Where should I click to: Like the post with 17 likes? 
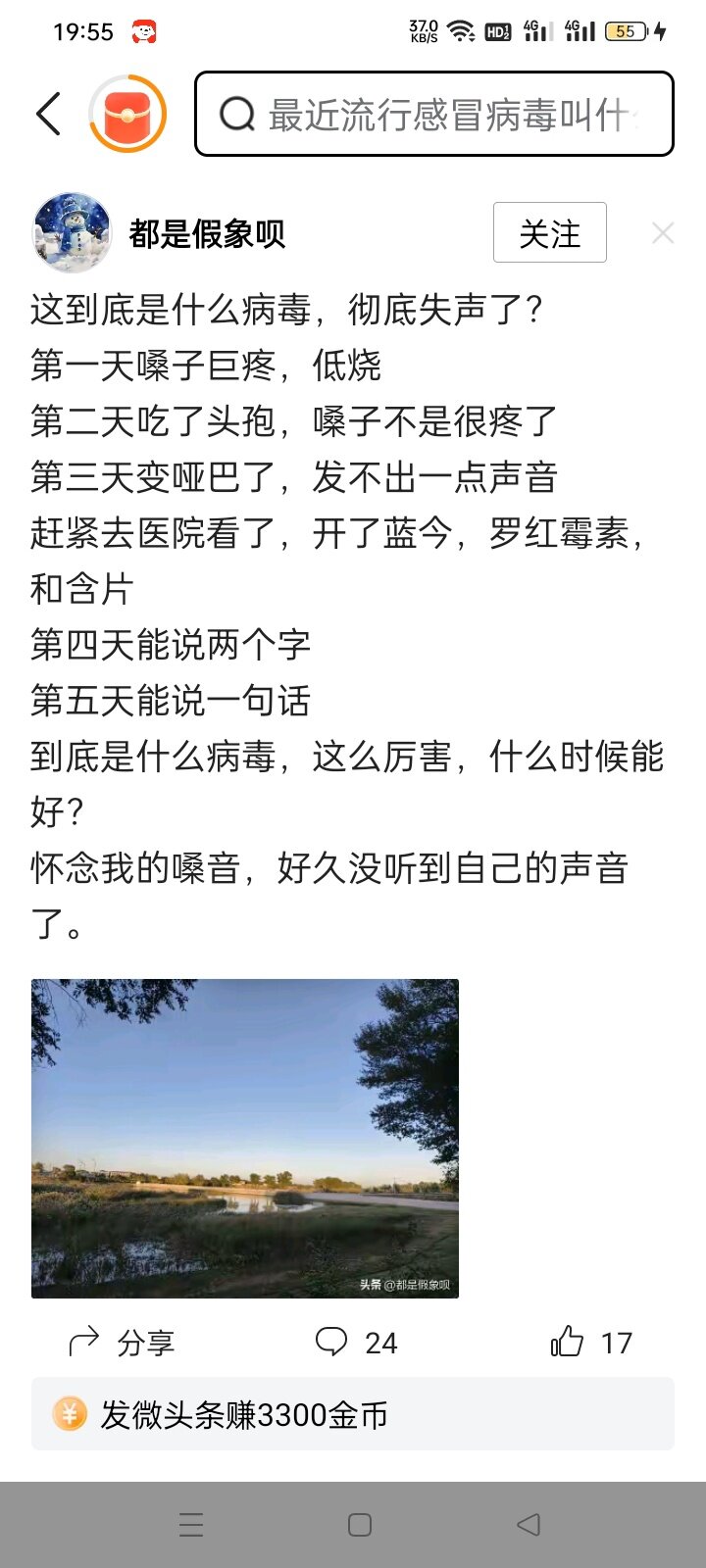[591, 1342]
